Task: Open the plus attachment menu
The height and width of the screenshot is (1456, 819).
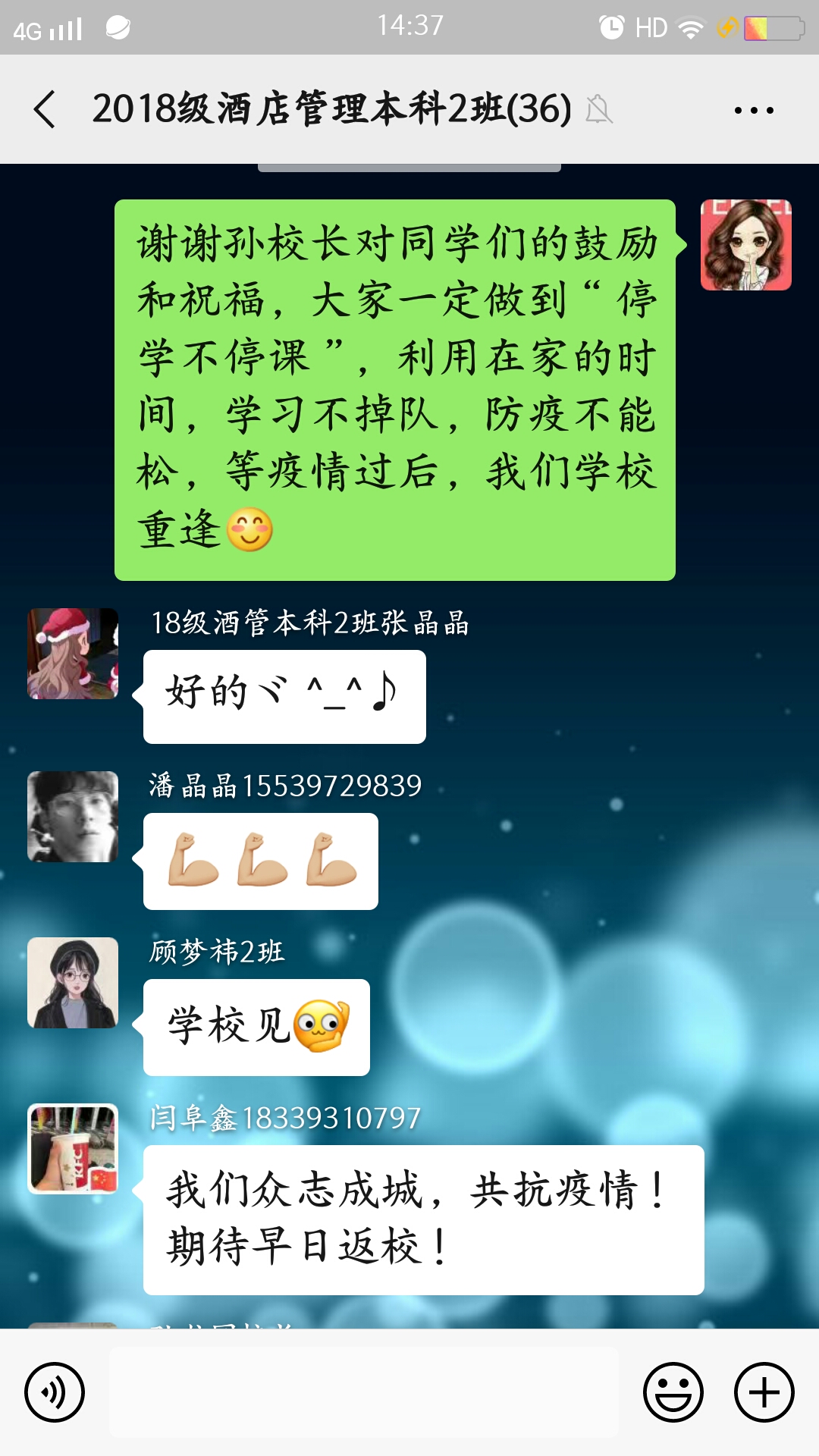Action: pyautogui.click(x=764, y=1392)
